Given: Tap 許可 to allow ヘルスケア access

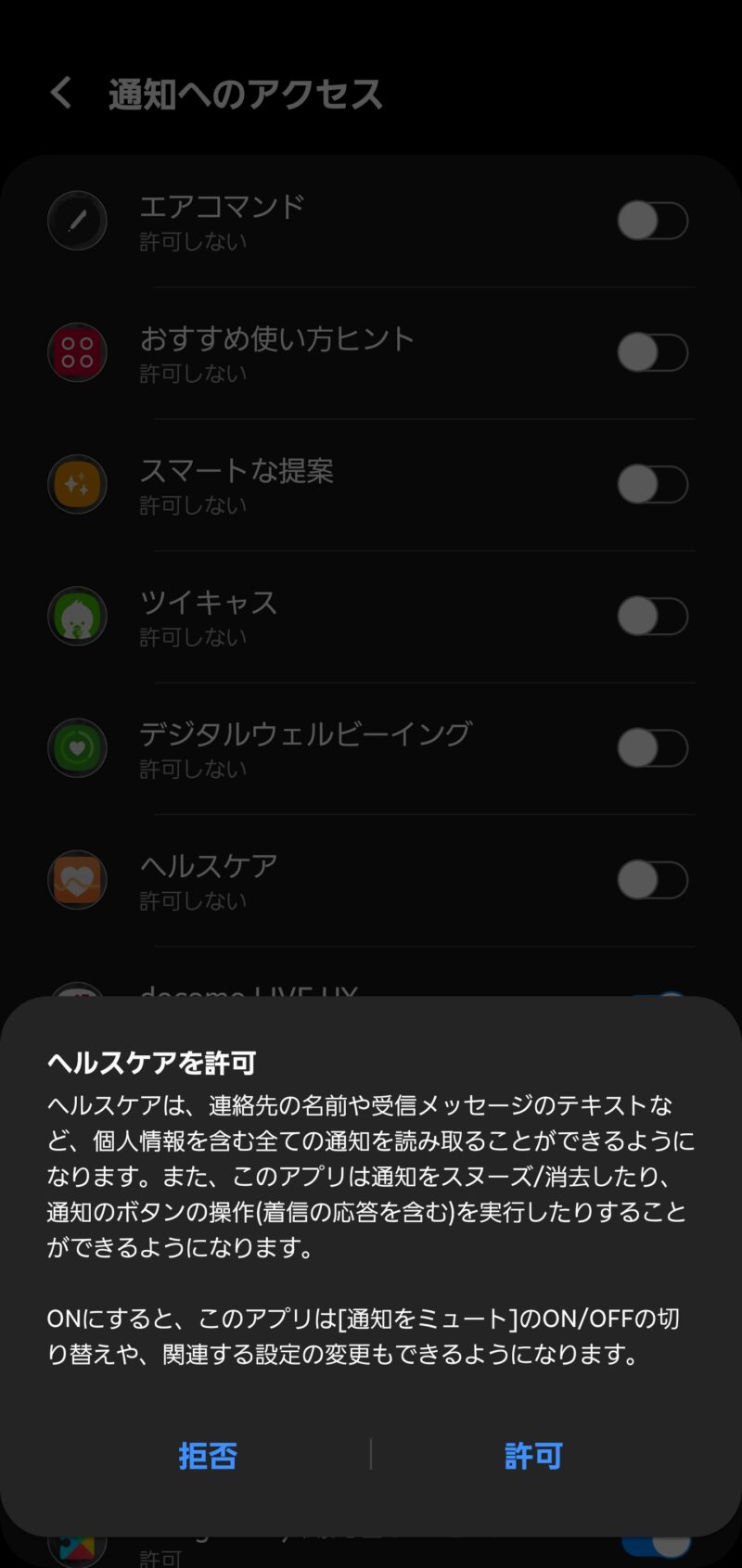Looking at the screenshot, I should (533, 1456).
